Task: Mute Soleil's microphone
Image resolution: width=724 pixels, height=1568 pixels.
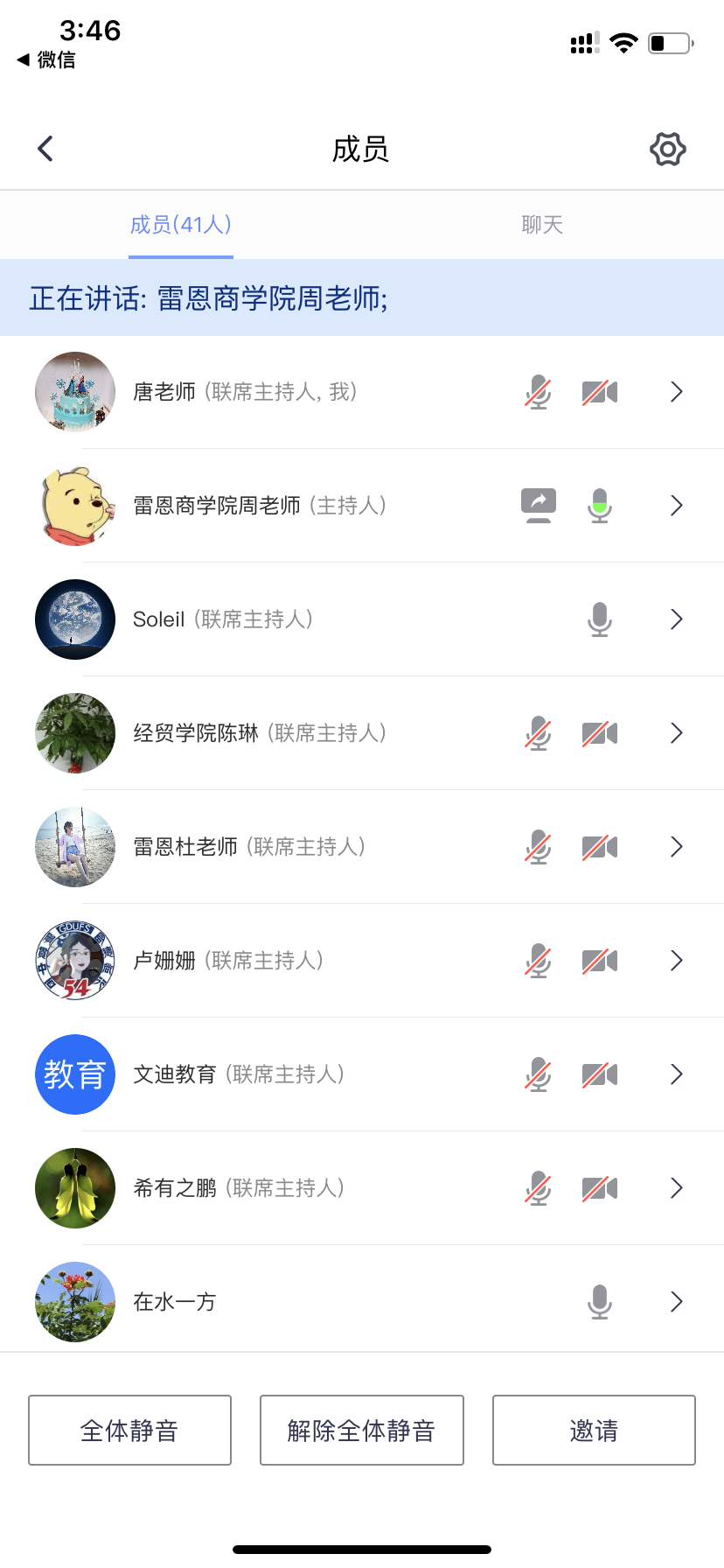Action: (600, 619)
